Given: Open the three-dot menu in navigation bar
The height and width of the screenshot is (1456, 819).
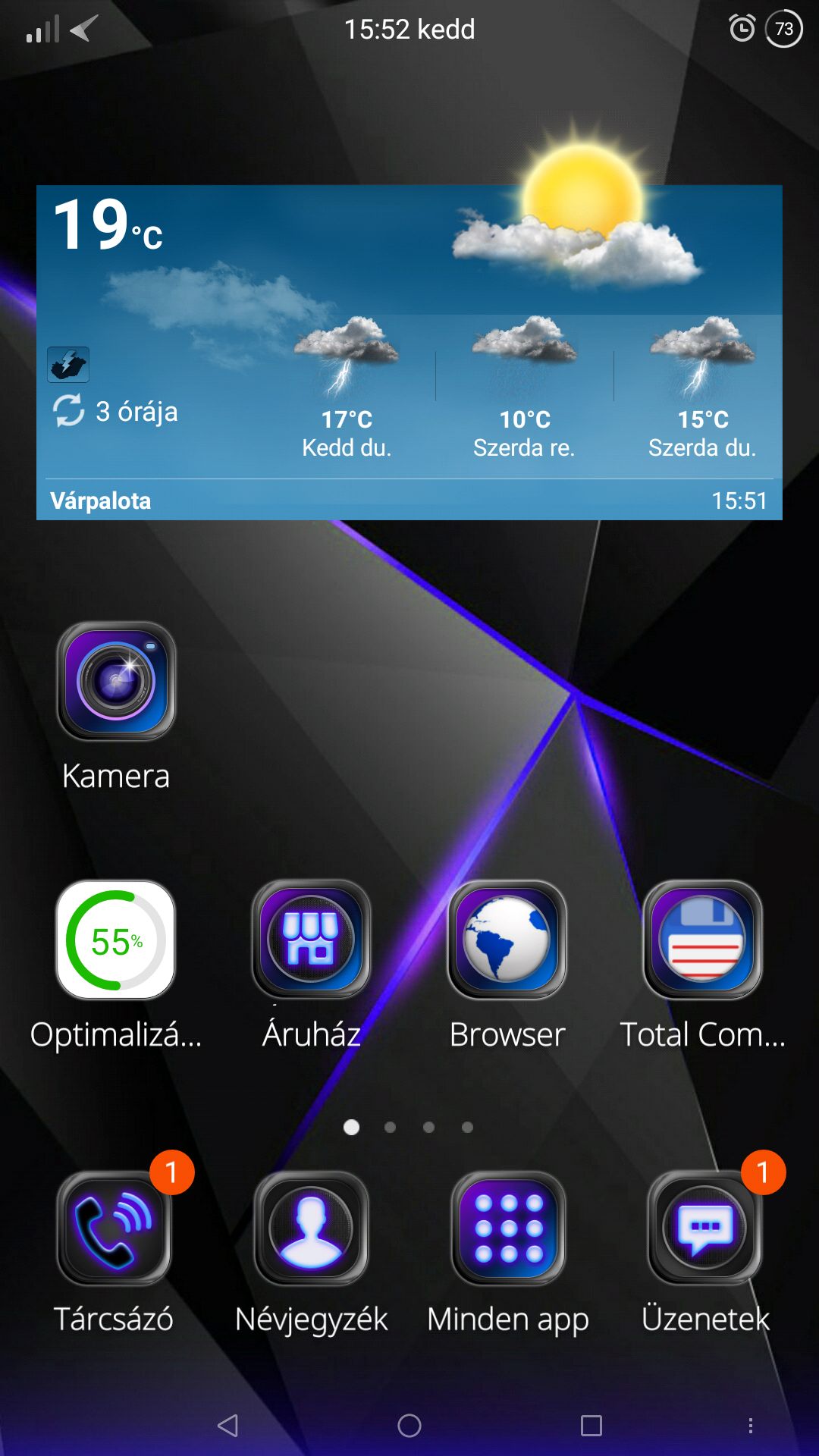Looking at the screenshot, I should click(751, 1426).
